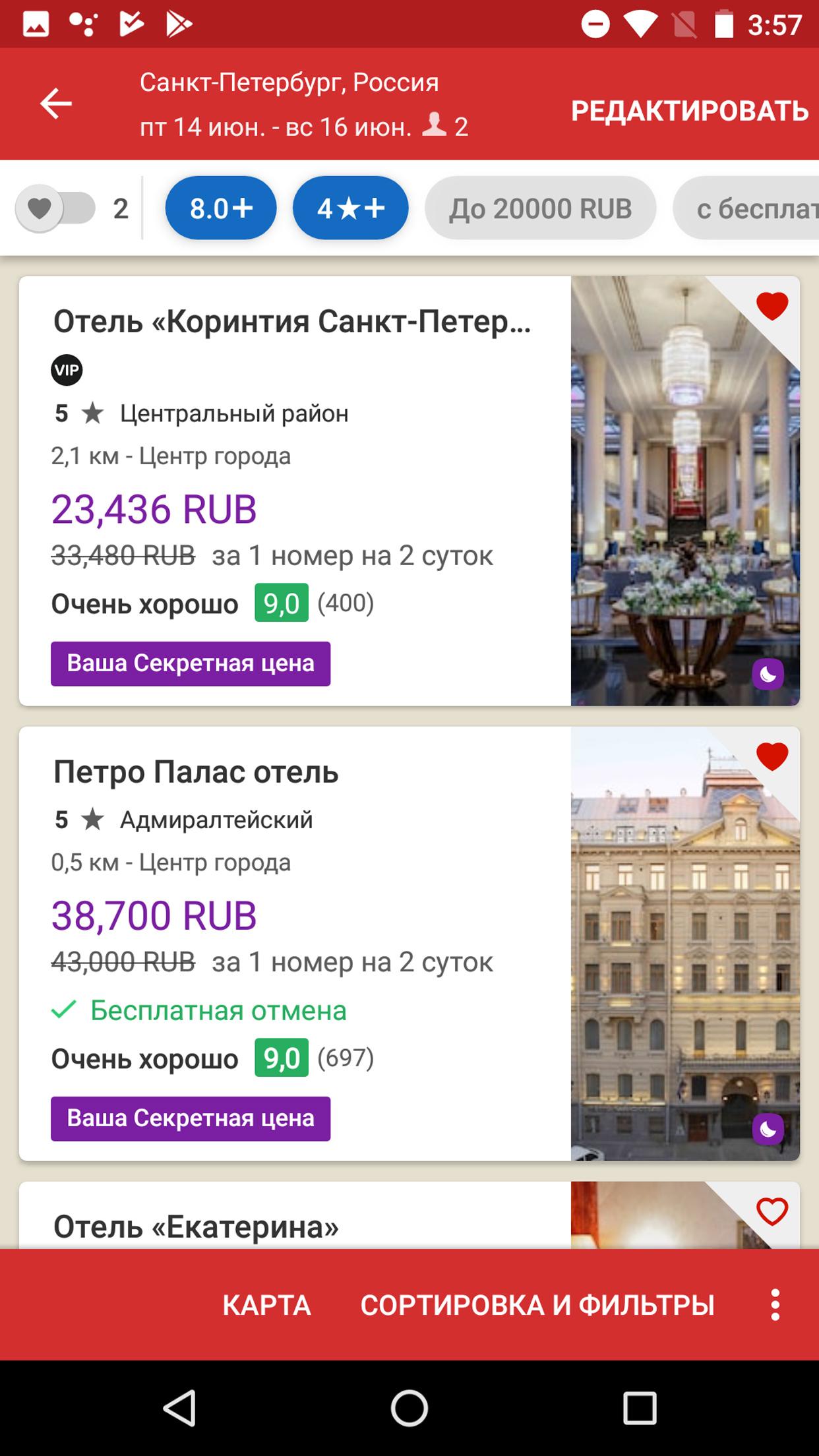Deselect the 8.0+ rating filter chip
The height and width of the screenshot is (1456, 819).
tap(220, 208)
